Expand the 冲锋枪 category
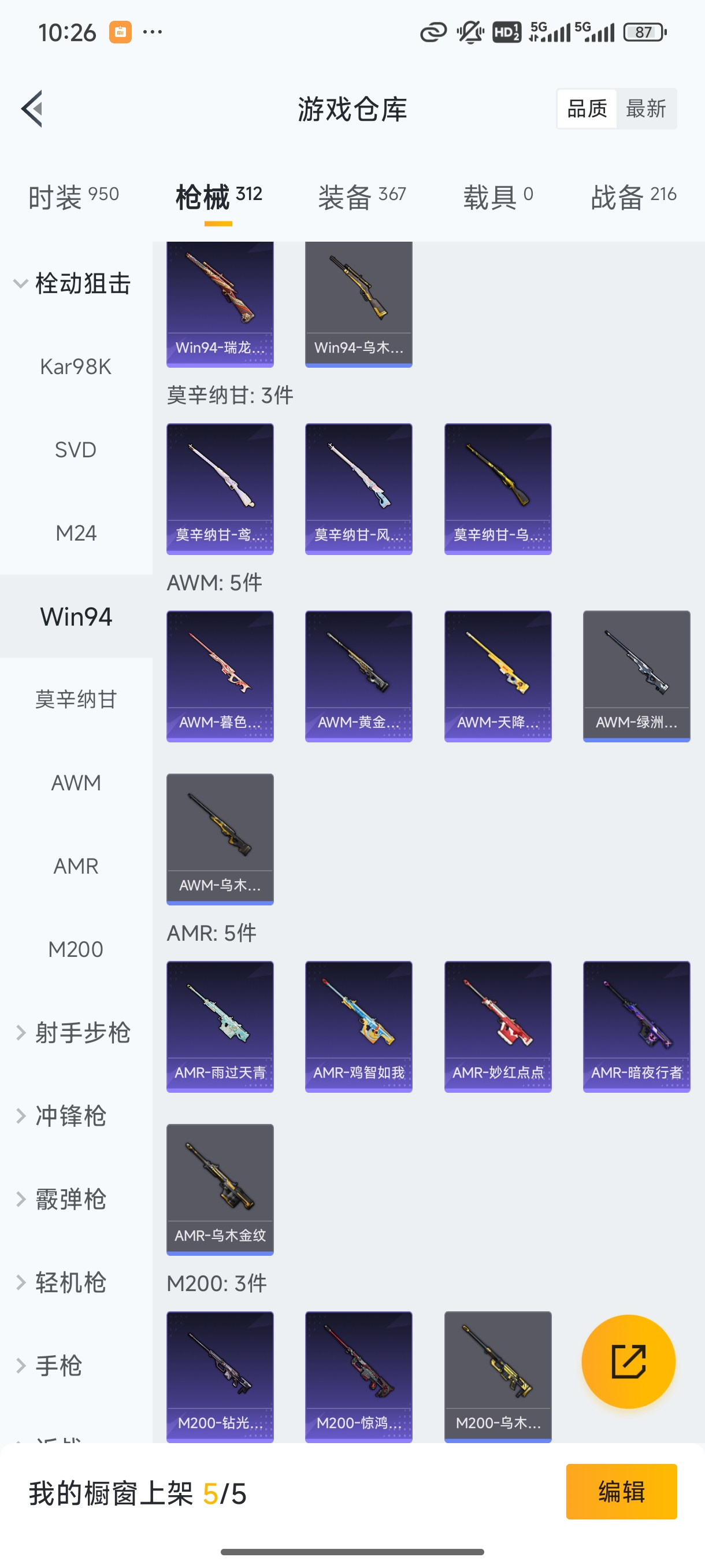 [x=69, y=1116]
